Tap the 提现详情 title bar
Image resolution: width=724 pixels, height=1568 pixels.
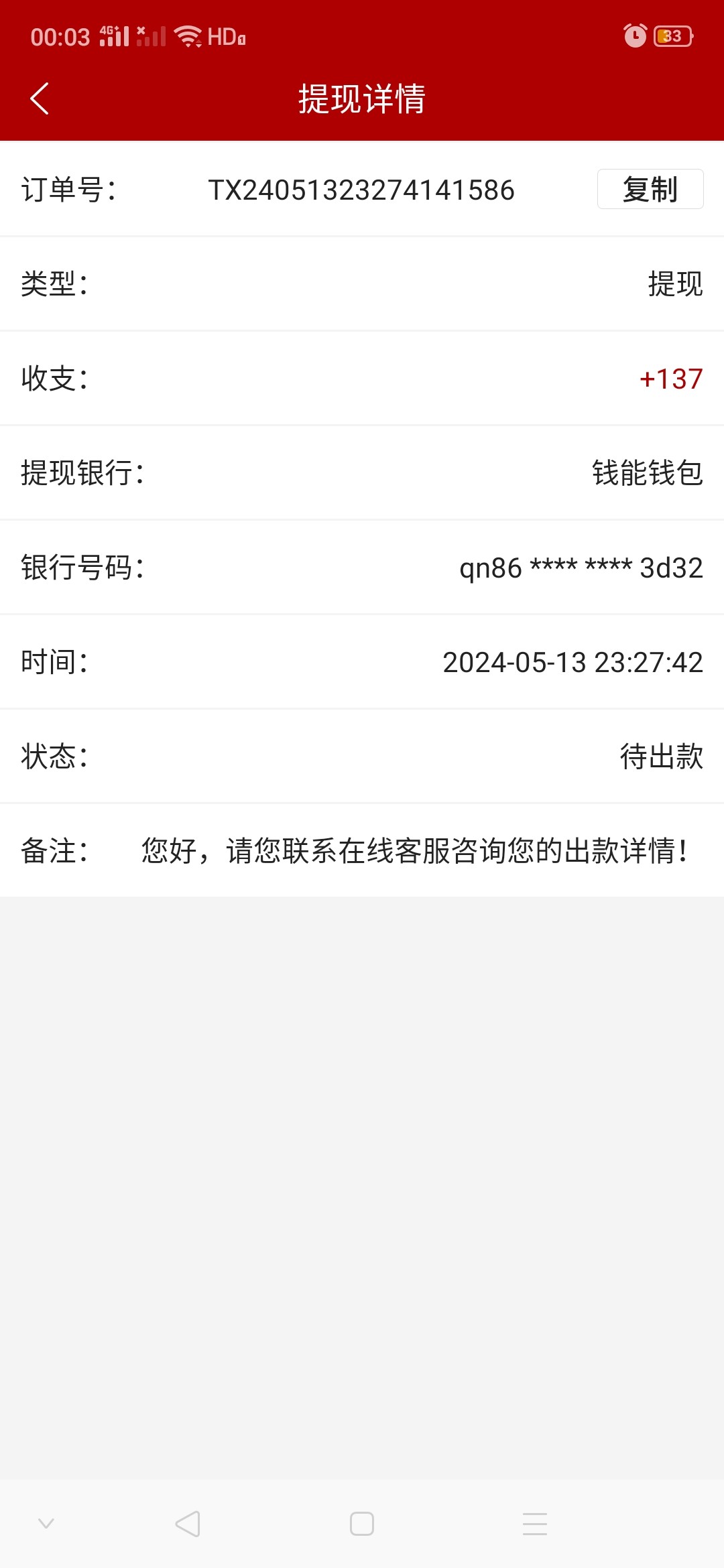point(362,99)
